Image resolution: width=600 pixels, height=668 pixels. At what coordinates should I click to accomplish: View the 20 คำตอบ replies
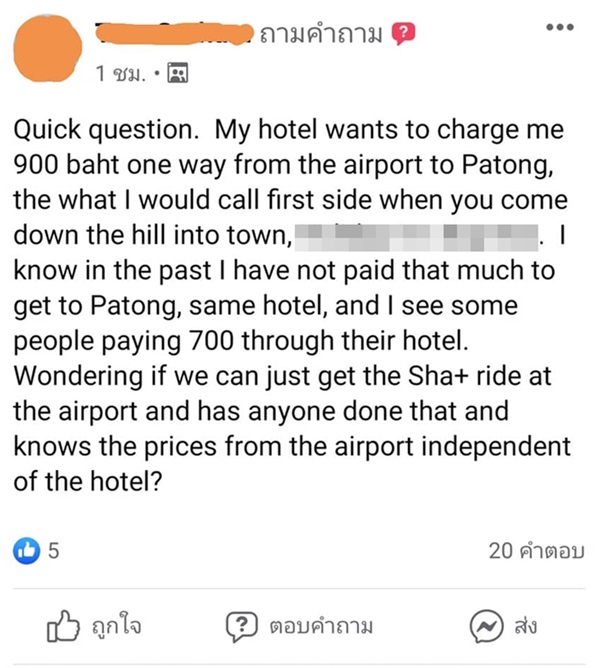[535, 549]
